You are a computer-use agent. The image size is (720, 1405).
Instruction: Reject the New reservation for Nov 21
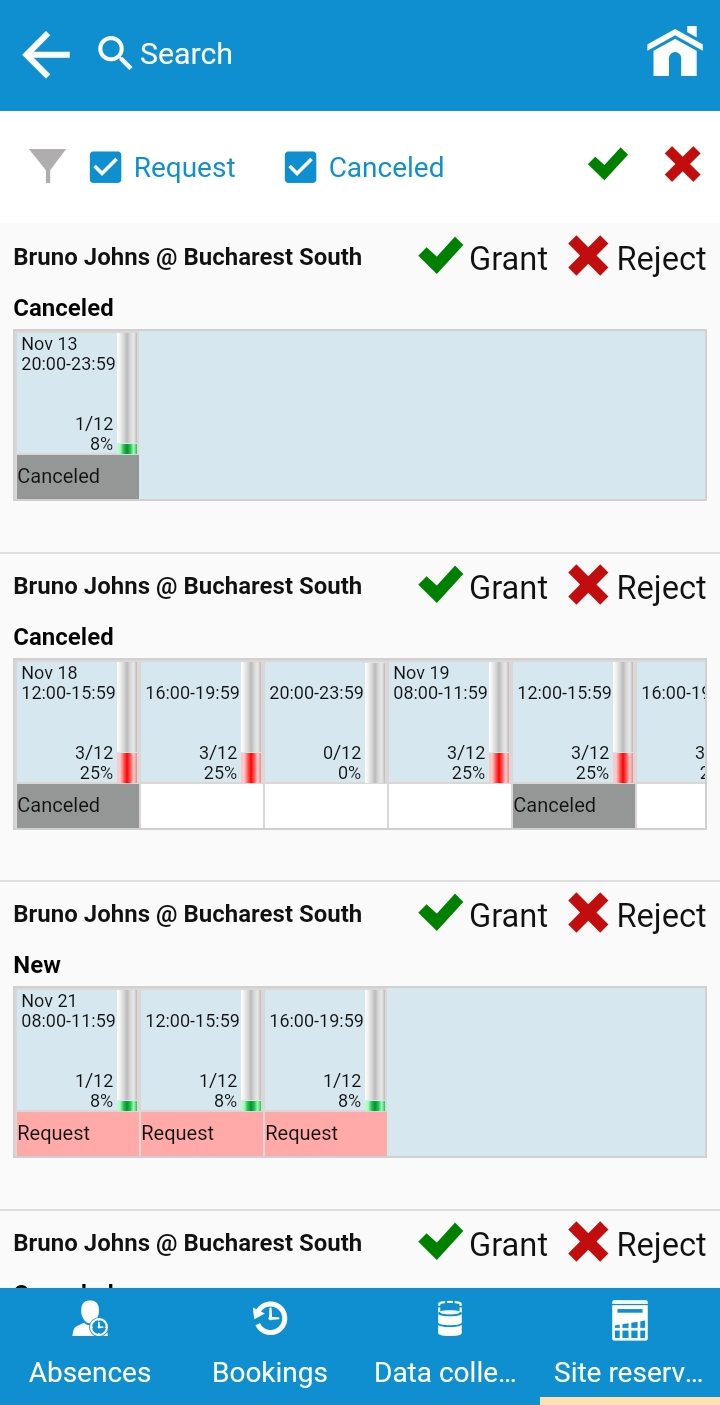tap(637, 914)
